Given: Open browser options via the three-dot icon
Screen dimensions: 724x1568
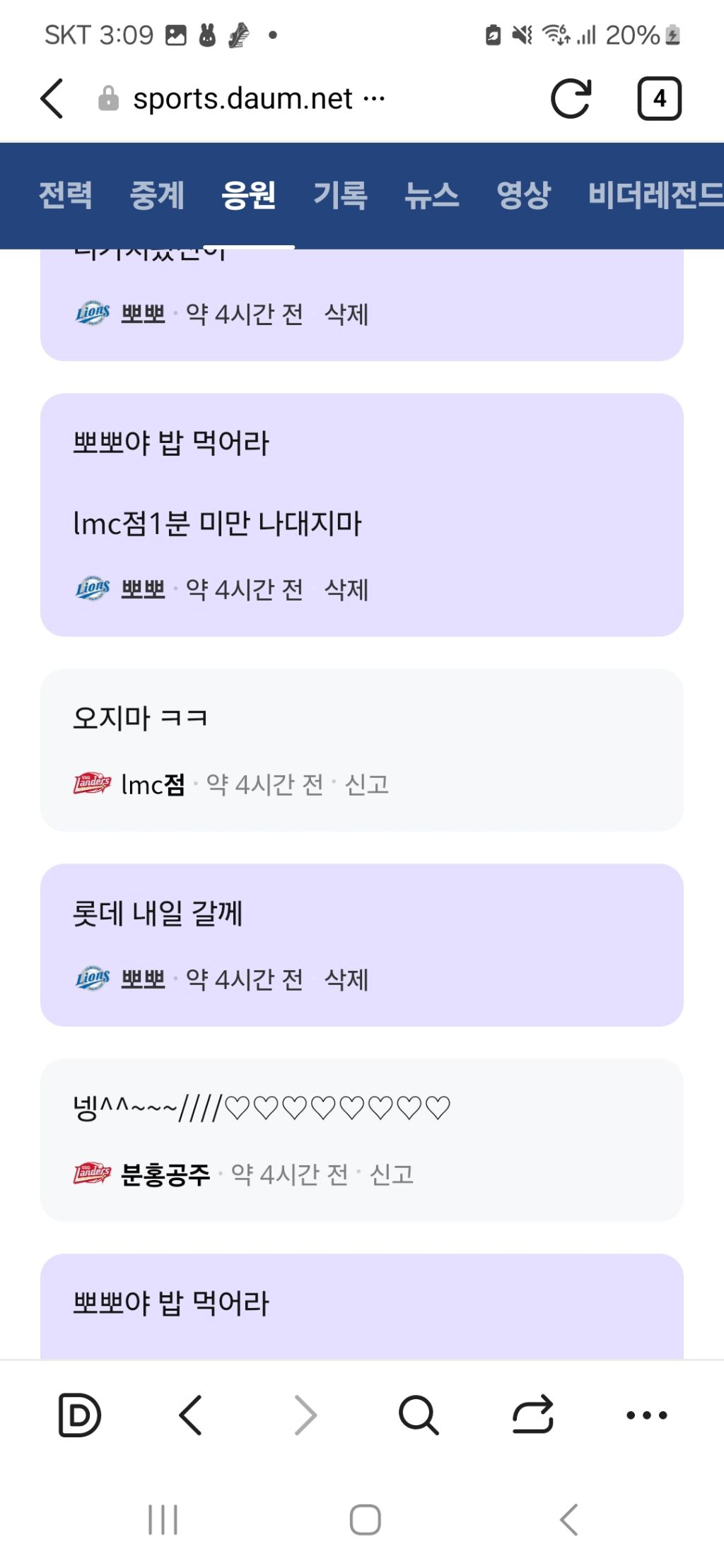Looking at the screenshot, I should point(644,1414).
